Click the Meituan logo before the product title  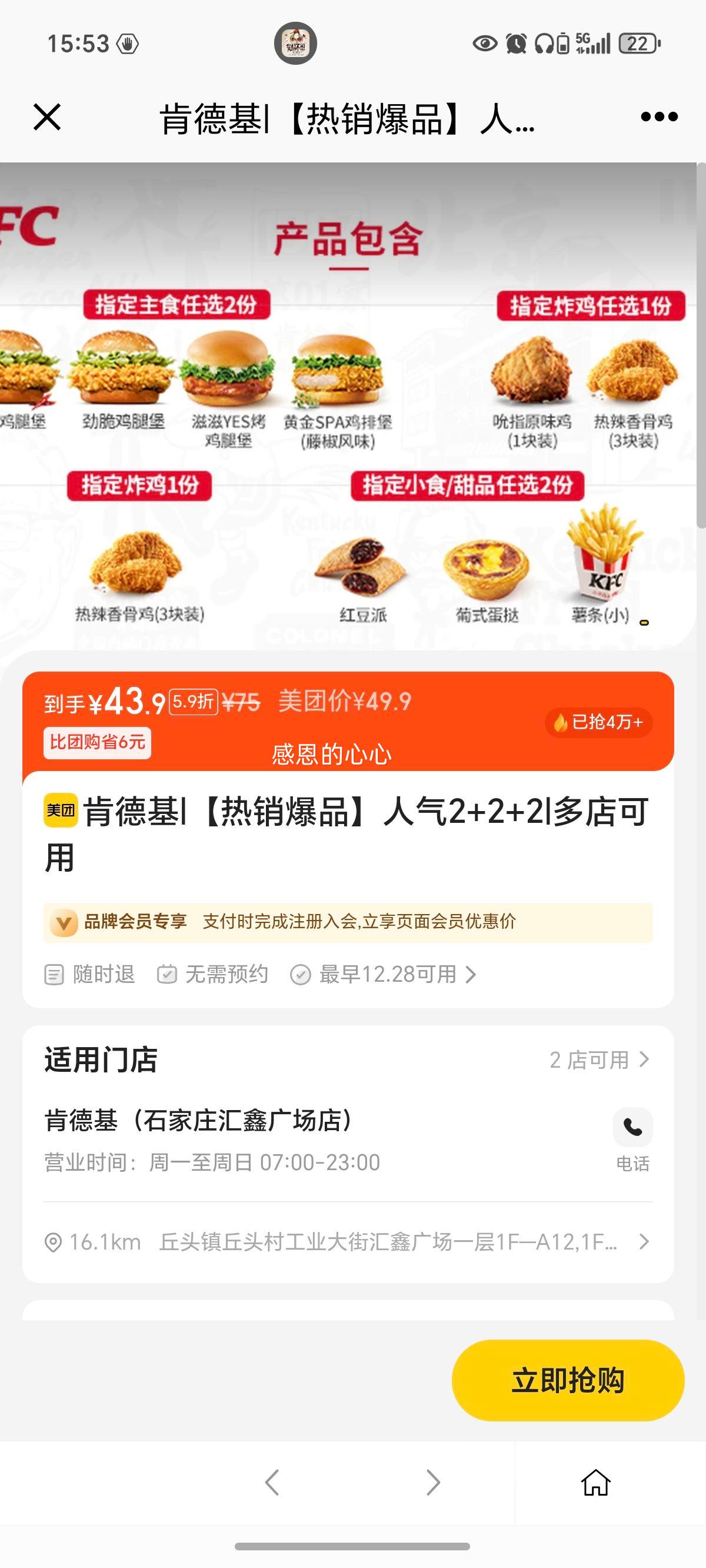(x=61, y=809)
